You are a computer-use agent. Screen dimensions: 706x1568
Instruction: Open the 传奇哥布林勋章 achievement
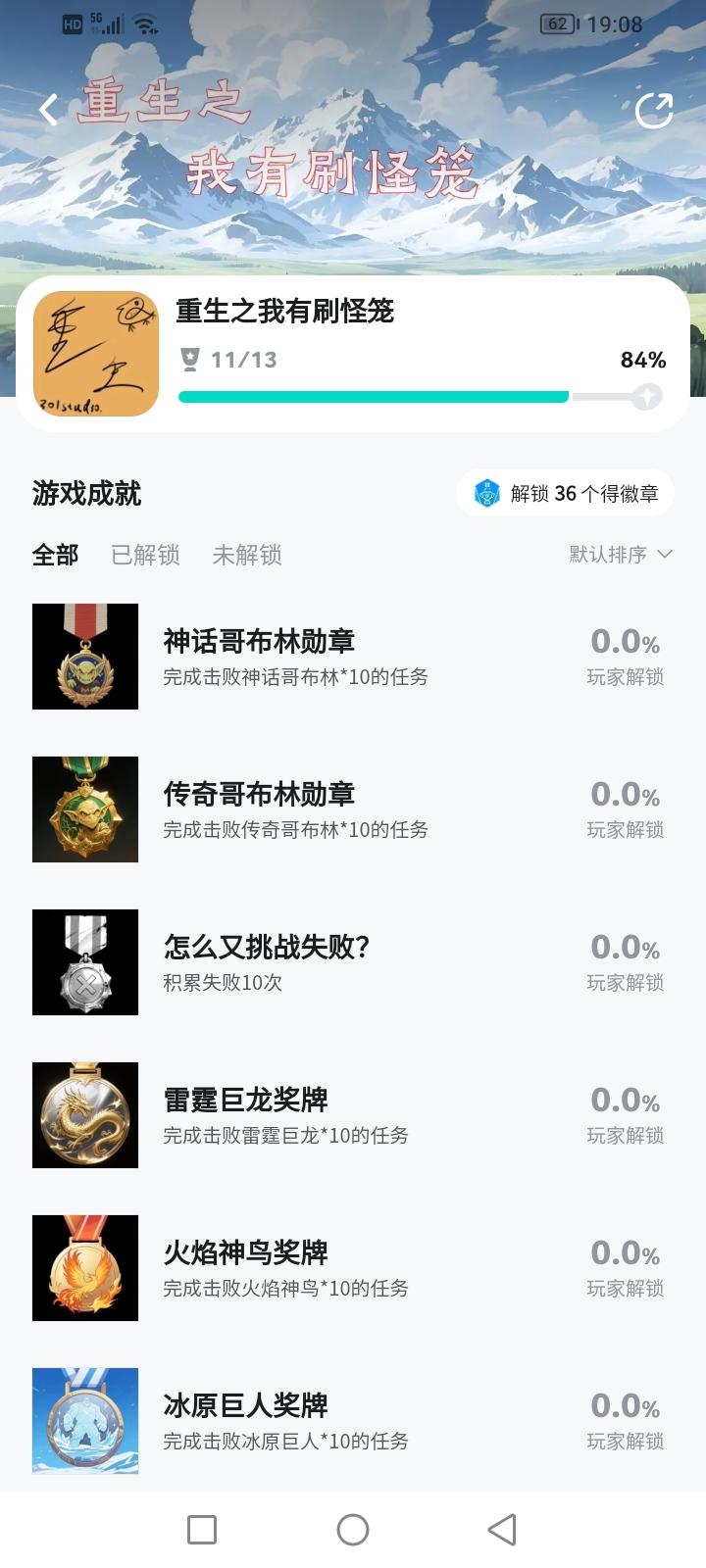coord(294,808)
